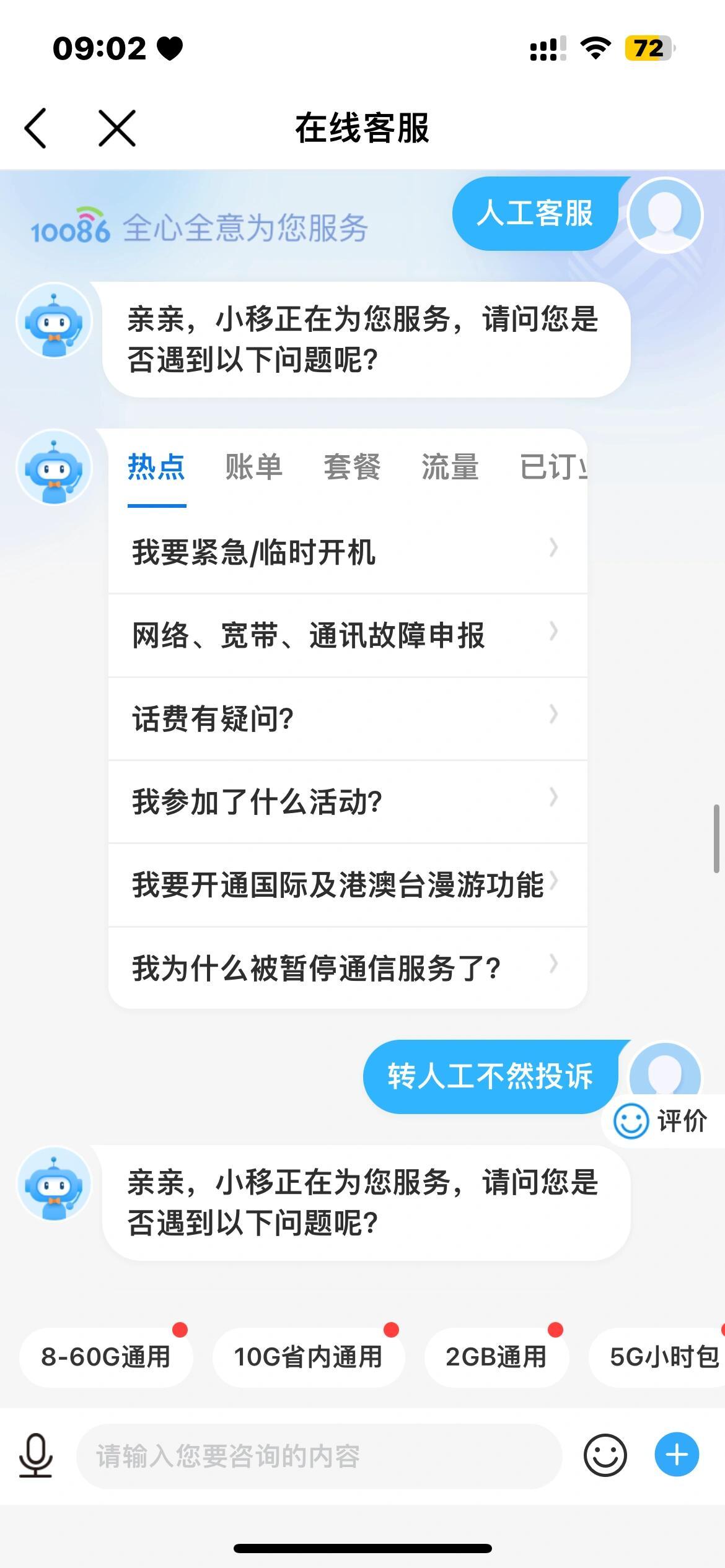Switch to the 套餐 tab
725x1568 pixels.
351,466
